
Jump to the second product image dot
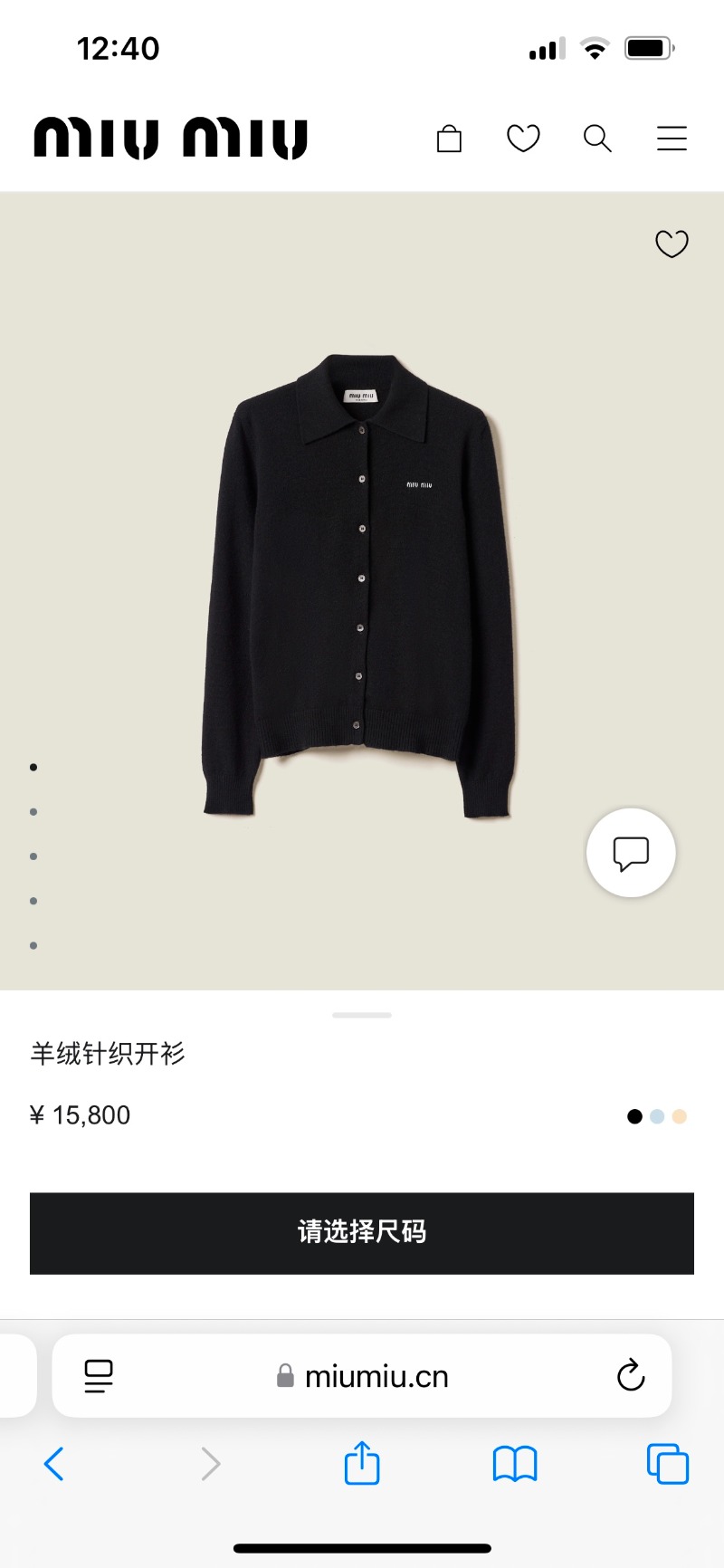point(33,812)
